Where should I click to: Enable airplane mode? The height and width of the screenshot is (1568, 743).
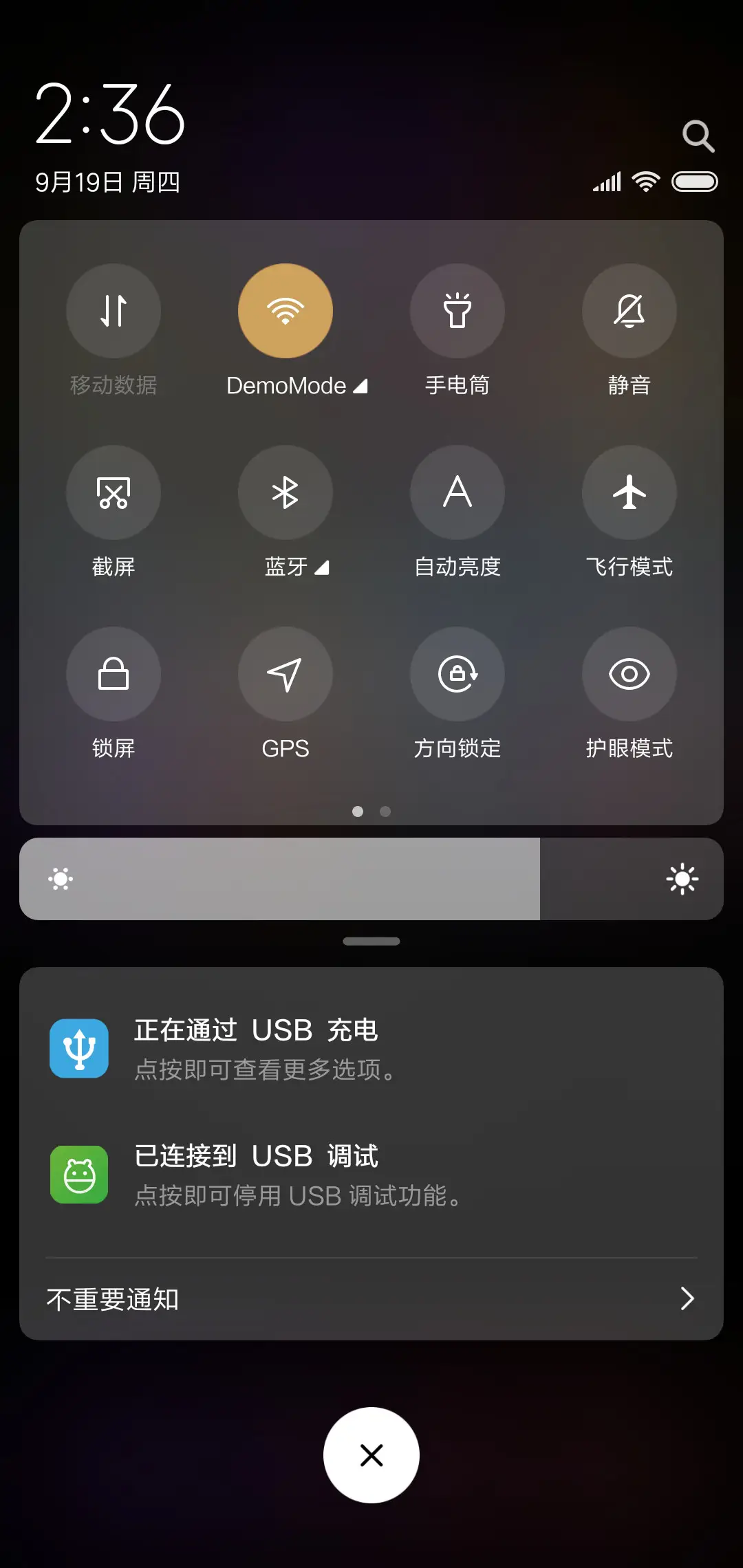pos(629,492)
